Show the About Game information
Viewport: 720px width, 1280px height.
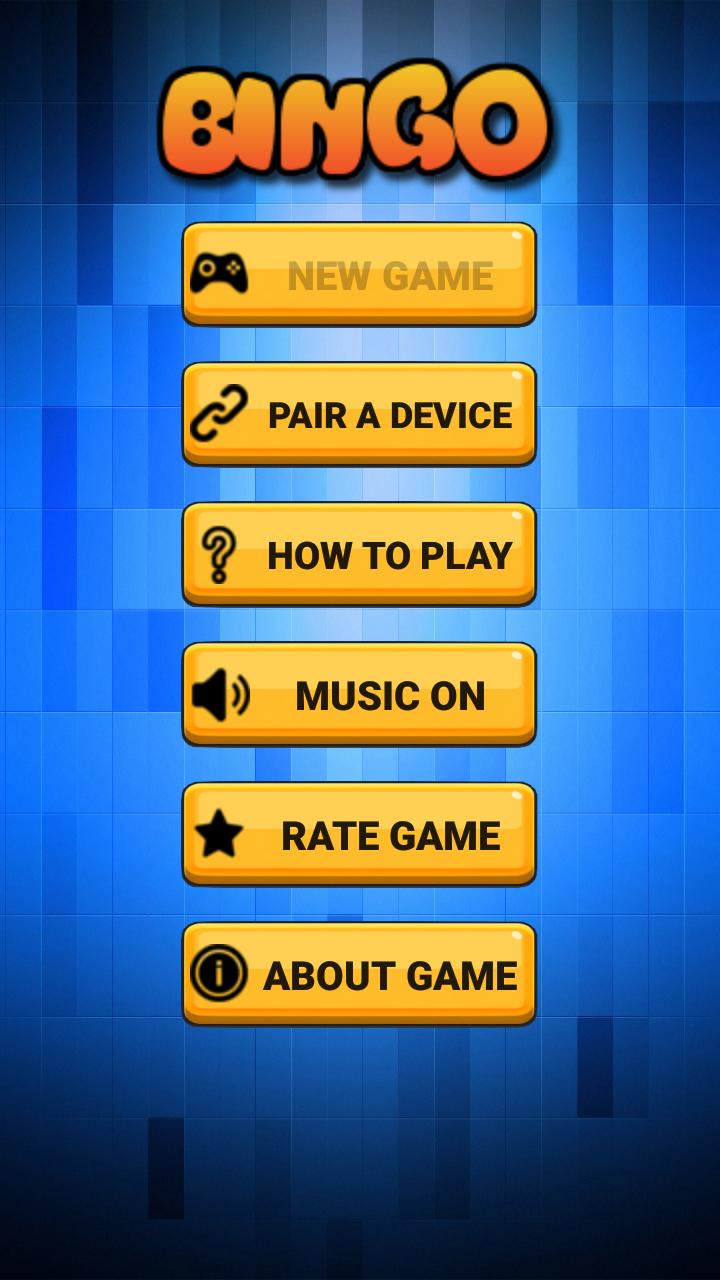coord(360,972)
